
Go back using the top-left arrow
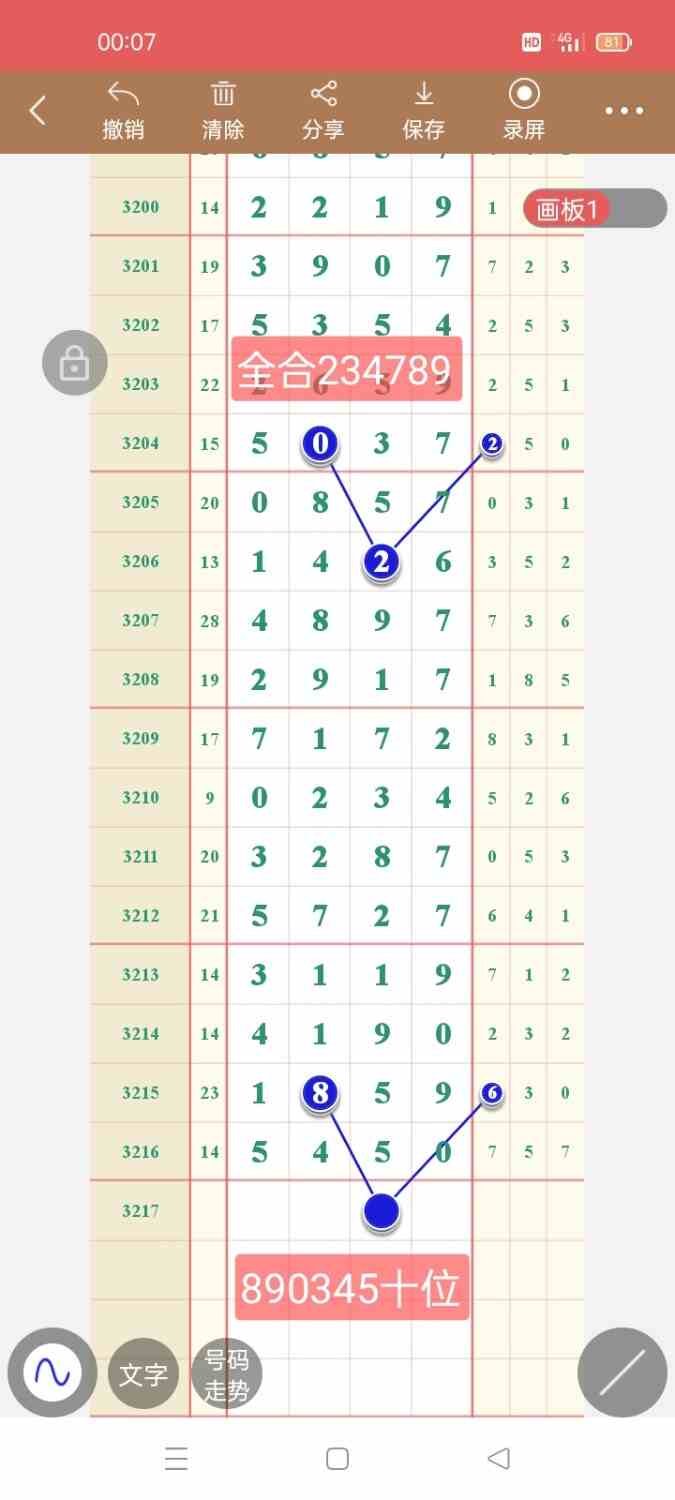click(x=38, y=110)
